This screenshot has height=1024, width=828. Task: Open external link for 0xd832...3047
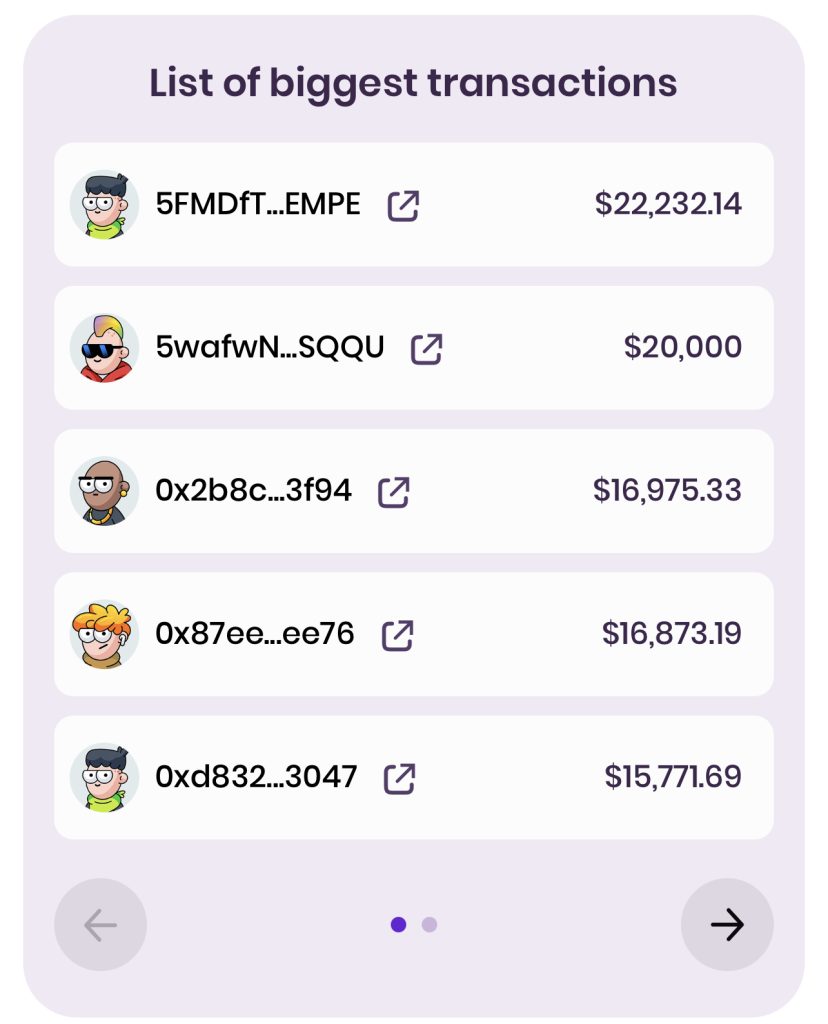pos(400,777)
